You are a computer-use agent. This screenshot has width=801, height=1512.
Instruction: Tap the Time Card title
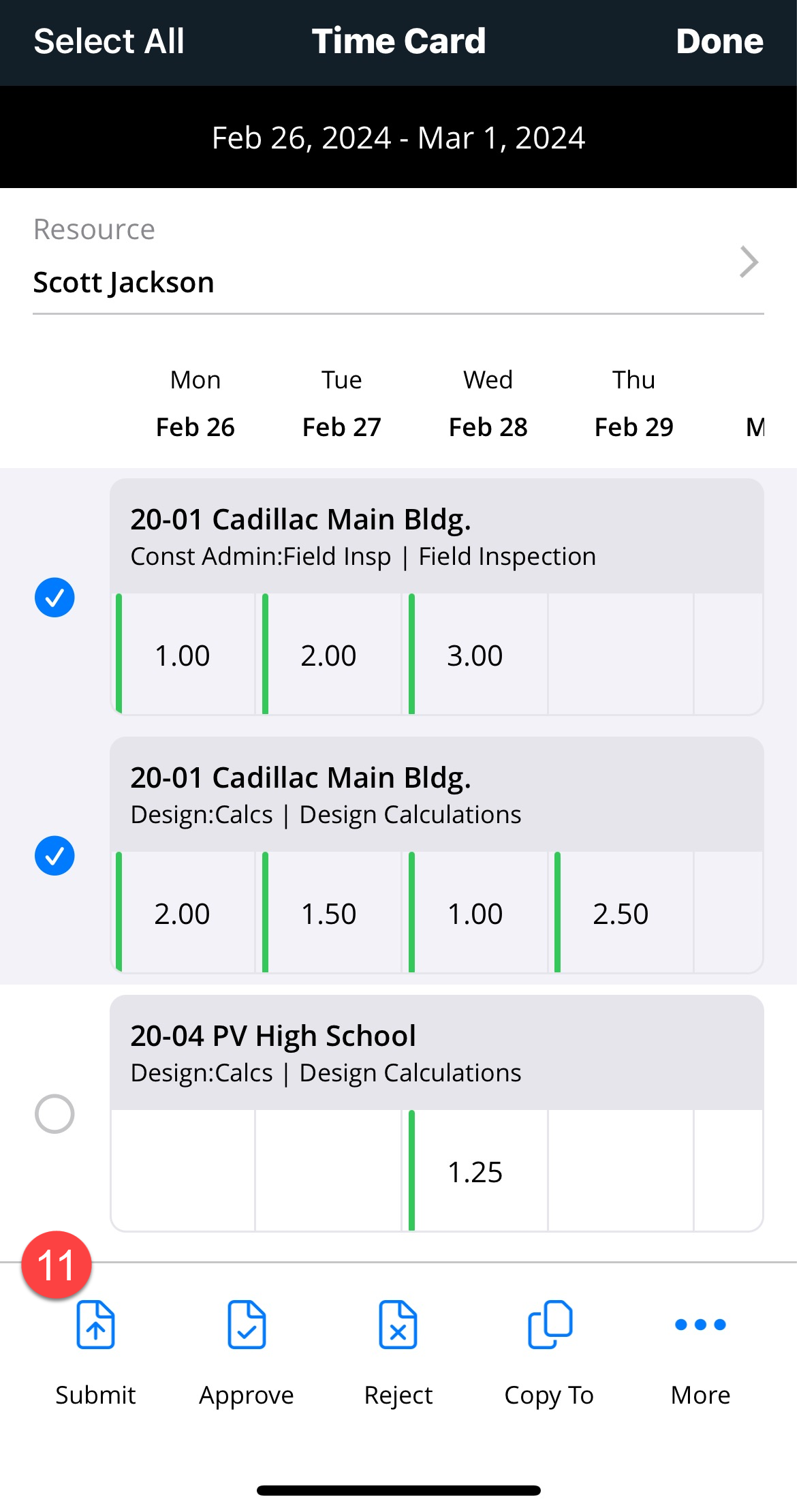[x=399, y=41]
